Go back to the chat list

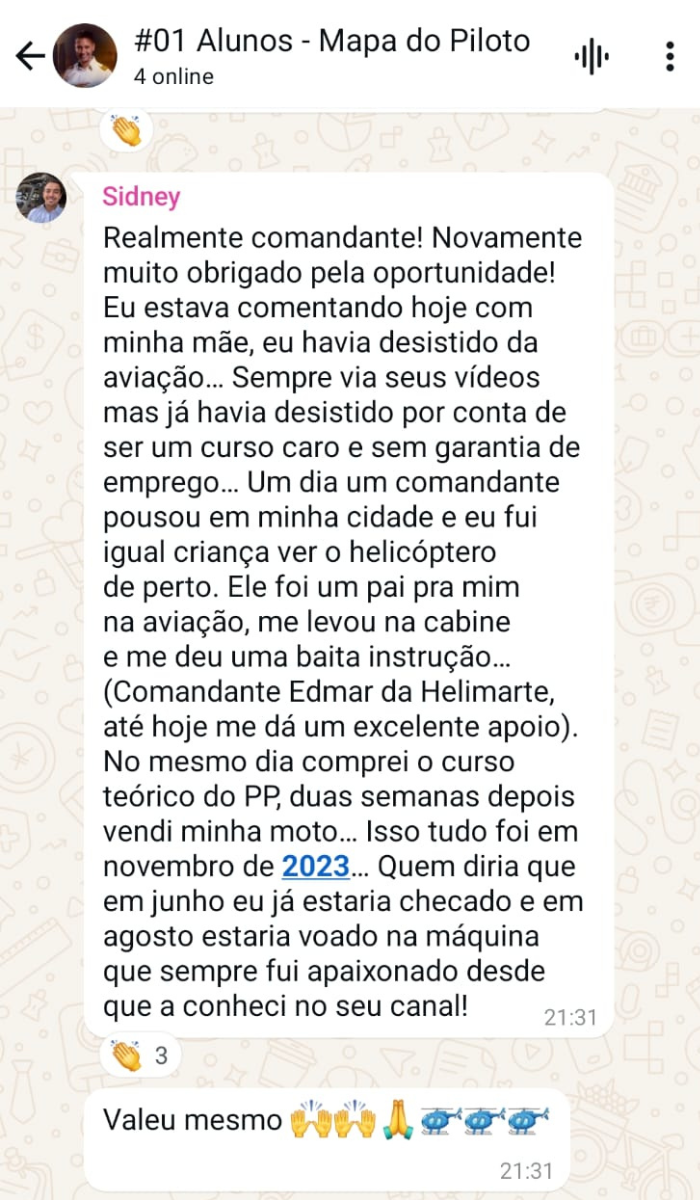[29, 56]
